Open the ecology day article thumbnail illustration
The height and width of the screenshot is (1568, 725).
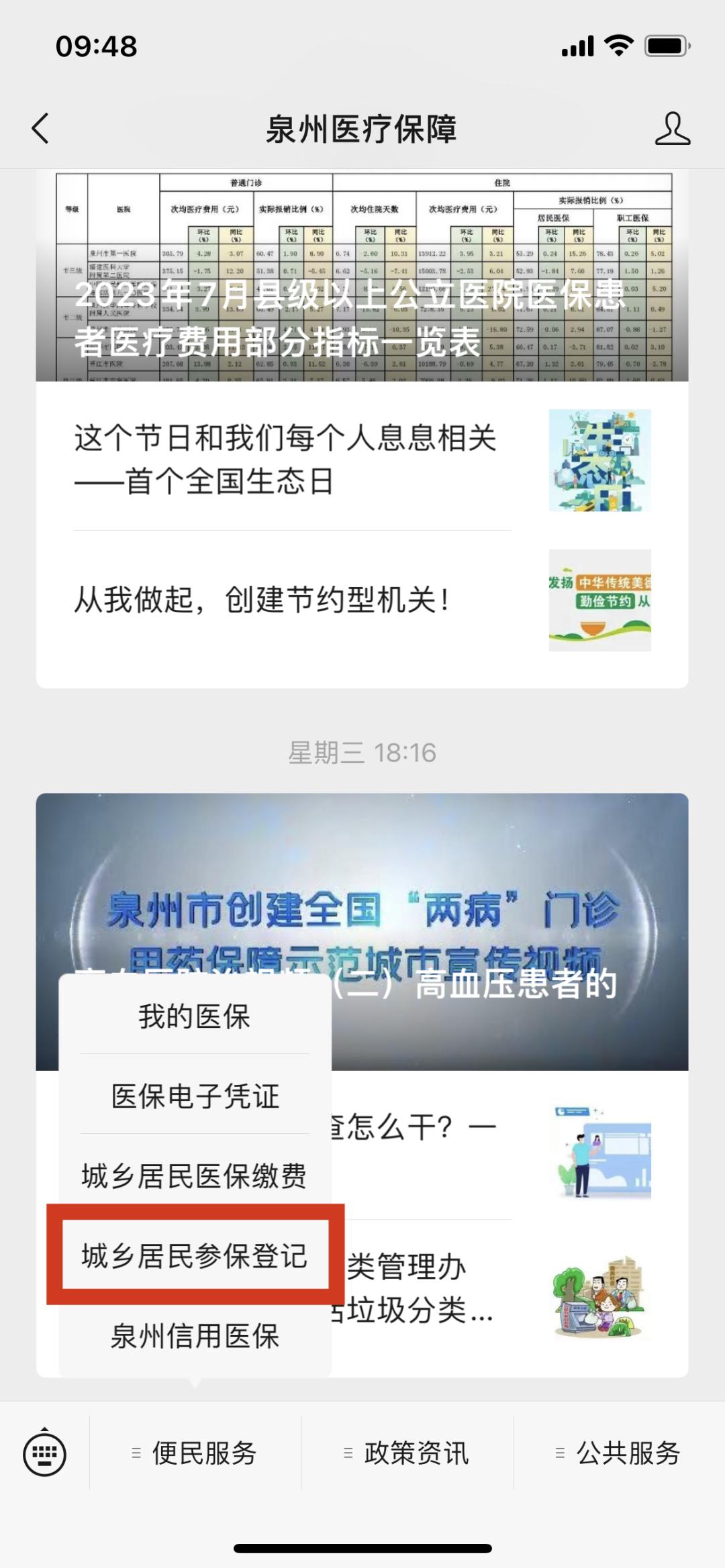pyautogui.click(x=599, y=460)
